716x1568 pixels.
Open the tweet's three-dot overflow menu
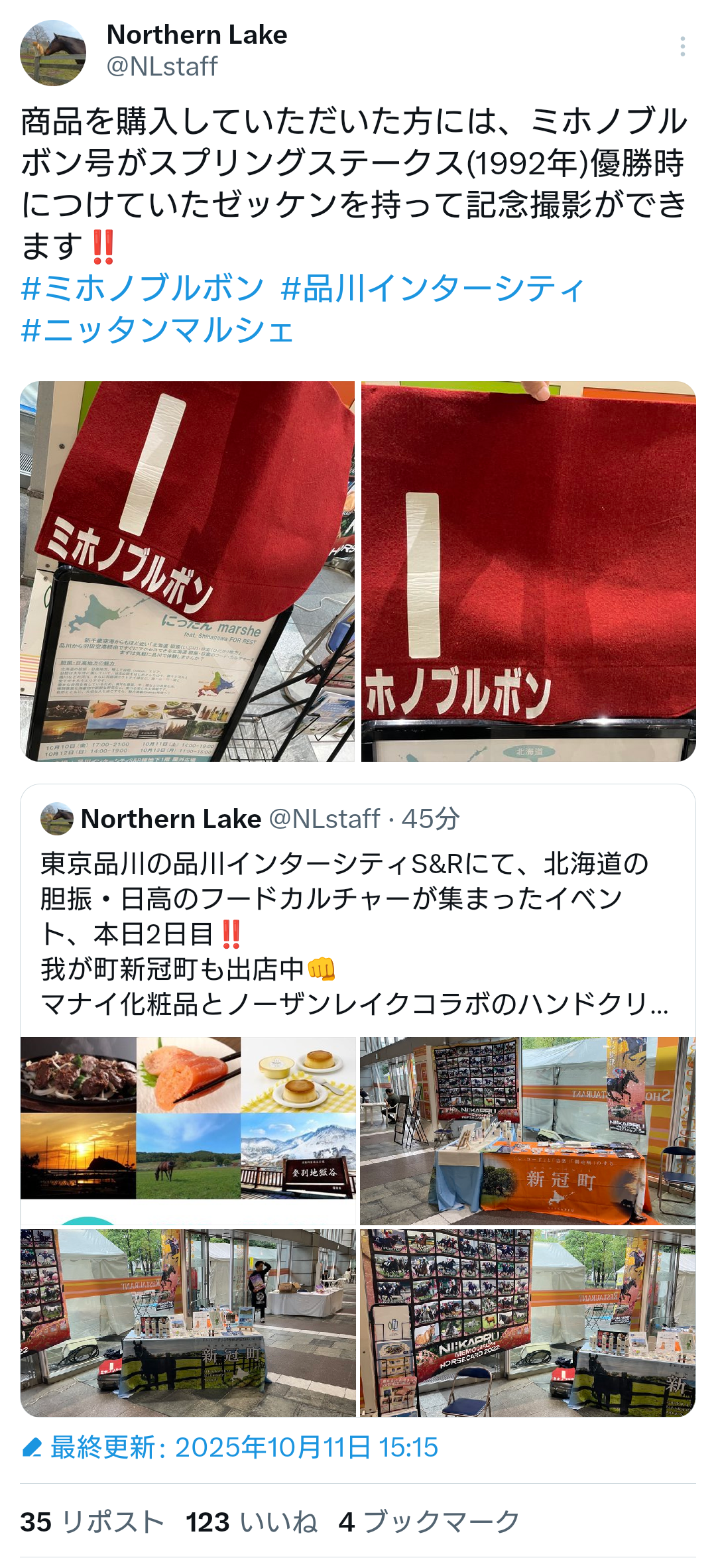[682, 46]
